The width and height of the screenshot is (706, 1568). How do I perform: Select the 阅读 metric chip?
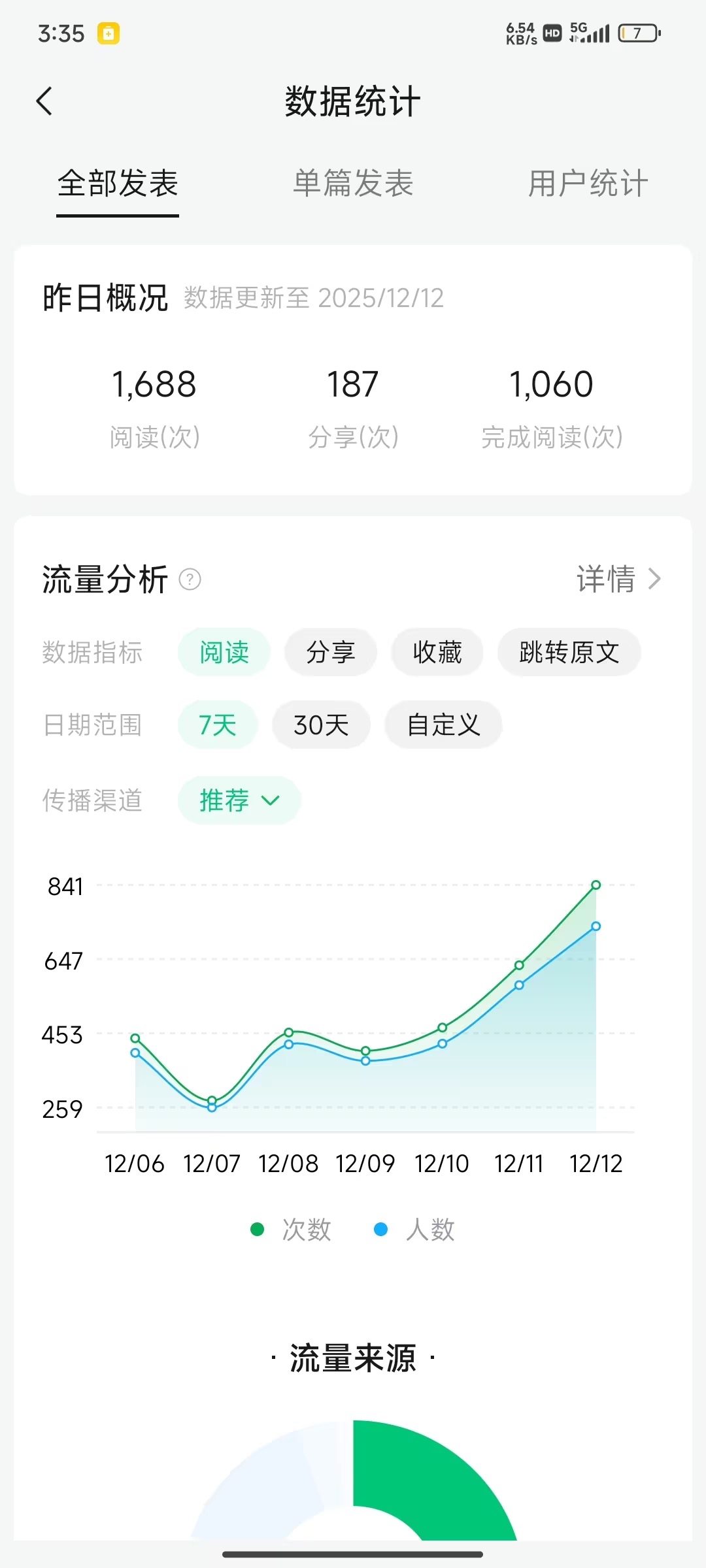224,652
